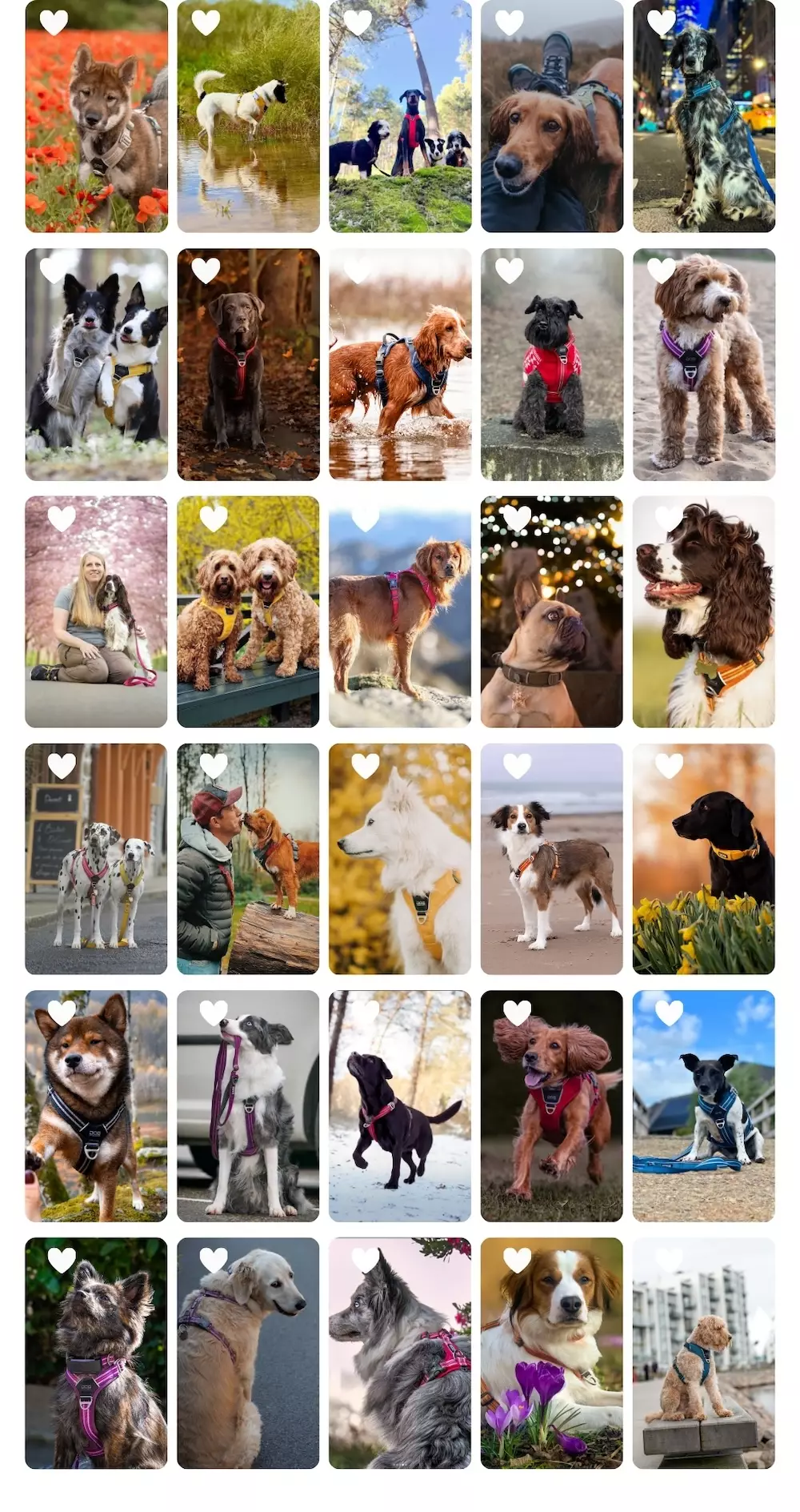This screenshot has width=800, height=1512.
Task: Open the black schnauzer in red harness photo
Action: tap(552, 364)
